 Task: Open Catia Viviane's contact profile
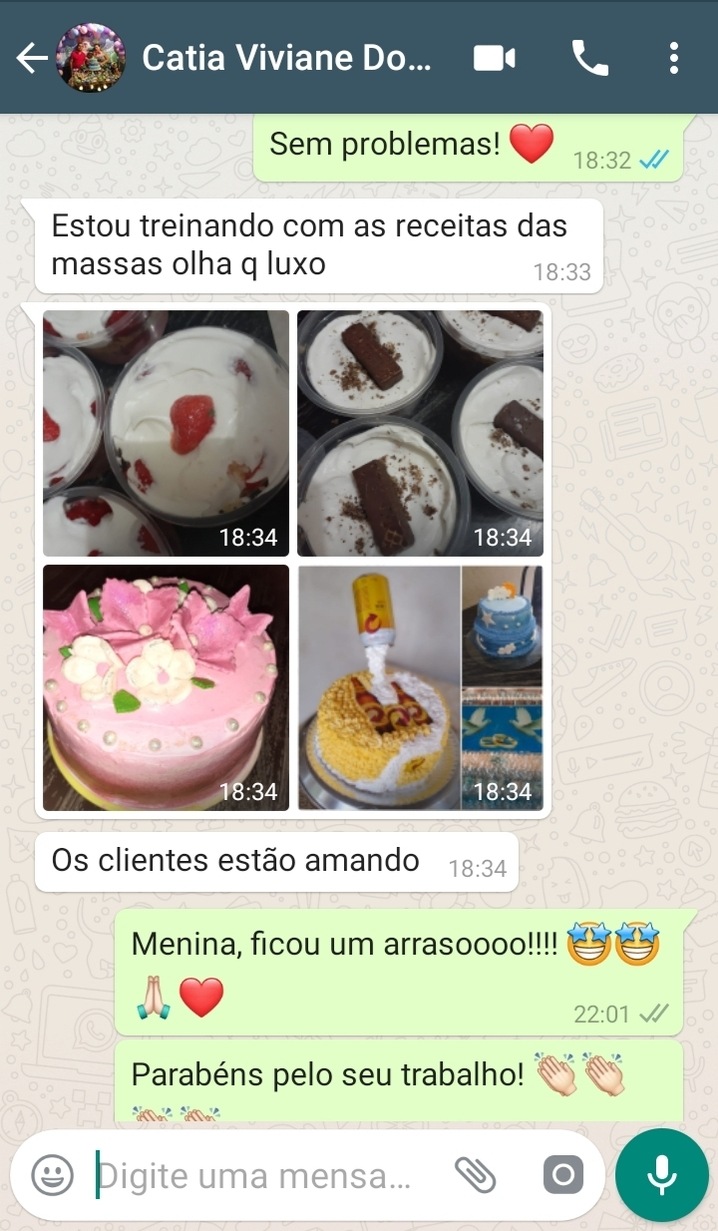point(285,59)
